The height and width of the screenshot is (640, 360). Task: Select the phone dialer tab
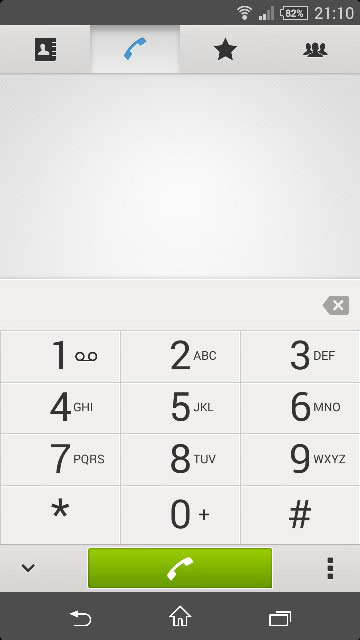(x=135, y=49)
